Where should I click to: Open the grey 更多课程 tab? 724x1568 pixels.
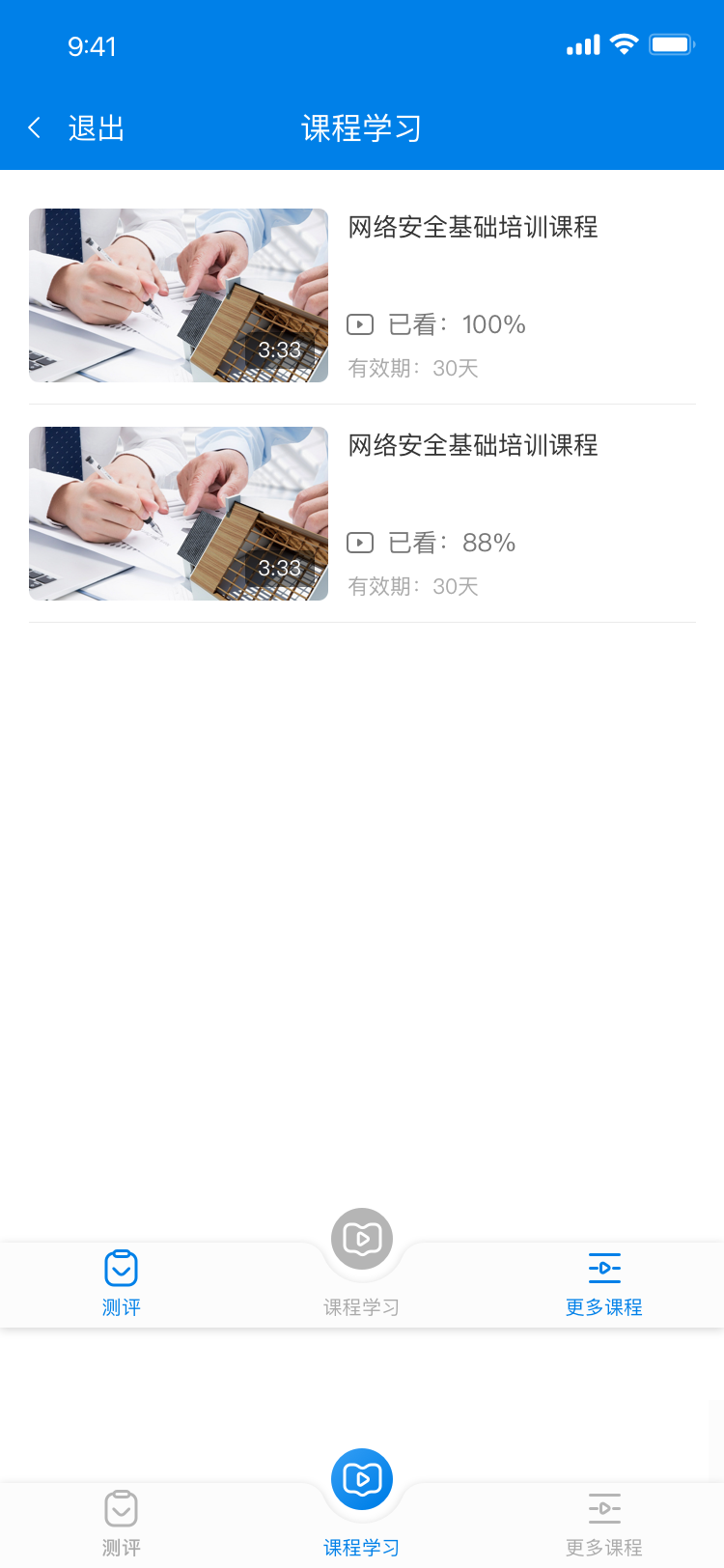603,1523
